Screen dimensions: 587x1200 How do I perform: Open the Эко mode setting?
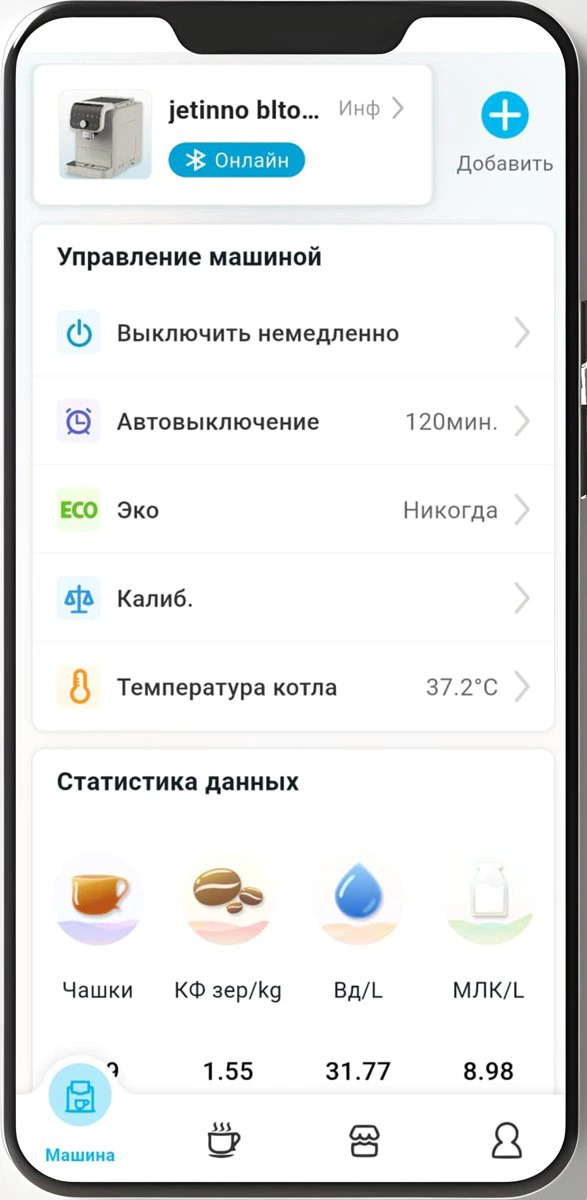pyautogui.click(x=293, y=510)
